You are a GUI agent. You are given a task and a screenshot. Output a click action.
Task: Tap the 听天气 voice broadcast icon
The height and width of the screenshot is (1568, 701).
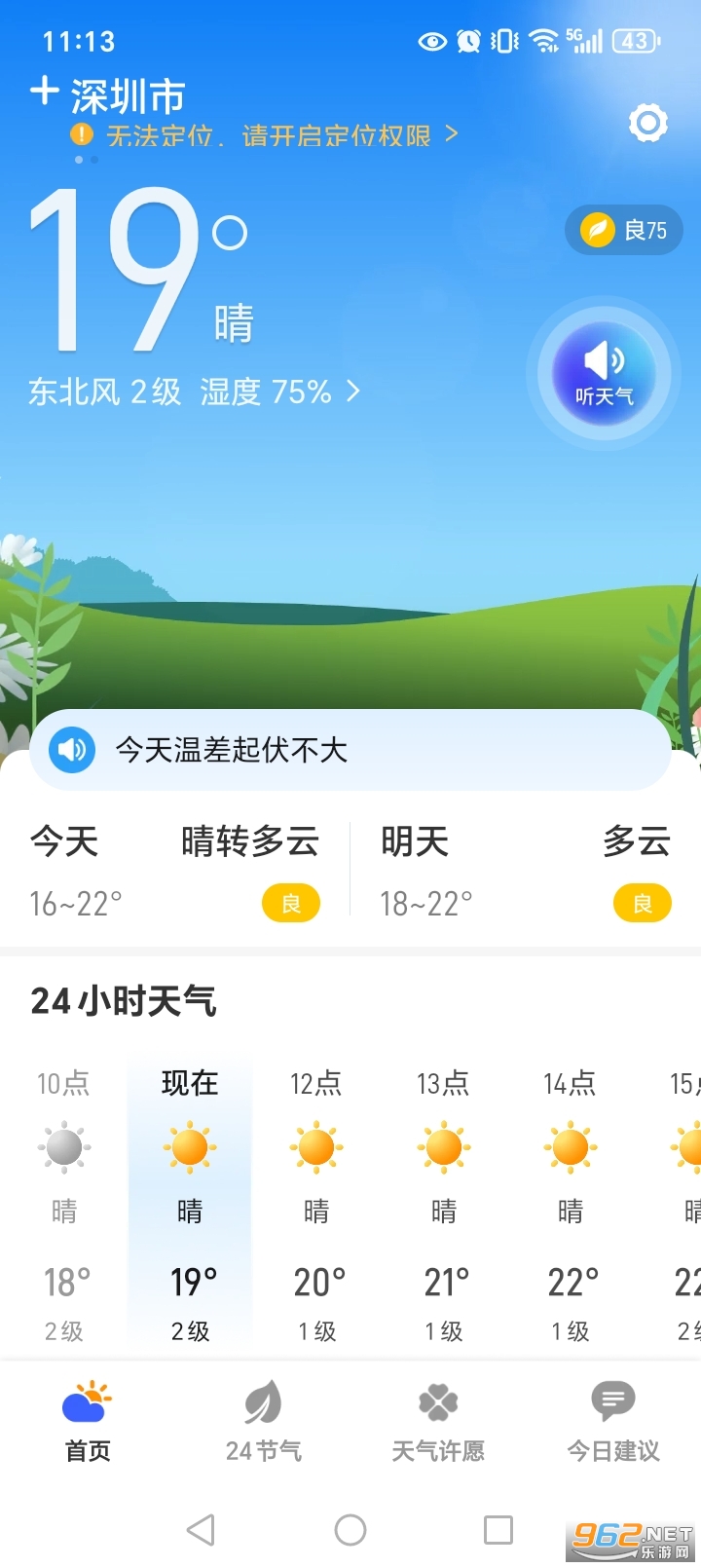coord(604,373)
